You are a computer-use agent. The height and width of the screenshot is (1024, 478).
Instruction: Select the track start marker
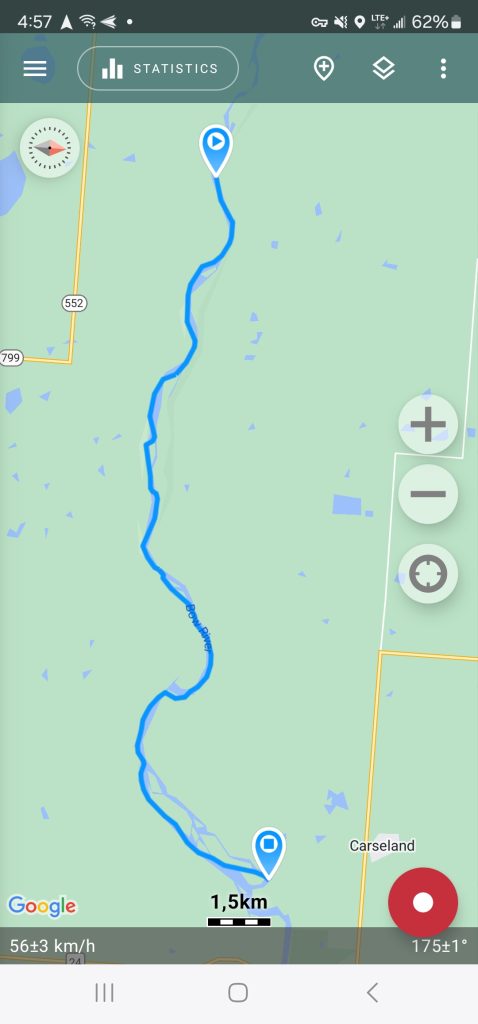pyautogui.click(x=216, y=151)
